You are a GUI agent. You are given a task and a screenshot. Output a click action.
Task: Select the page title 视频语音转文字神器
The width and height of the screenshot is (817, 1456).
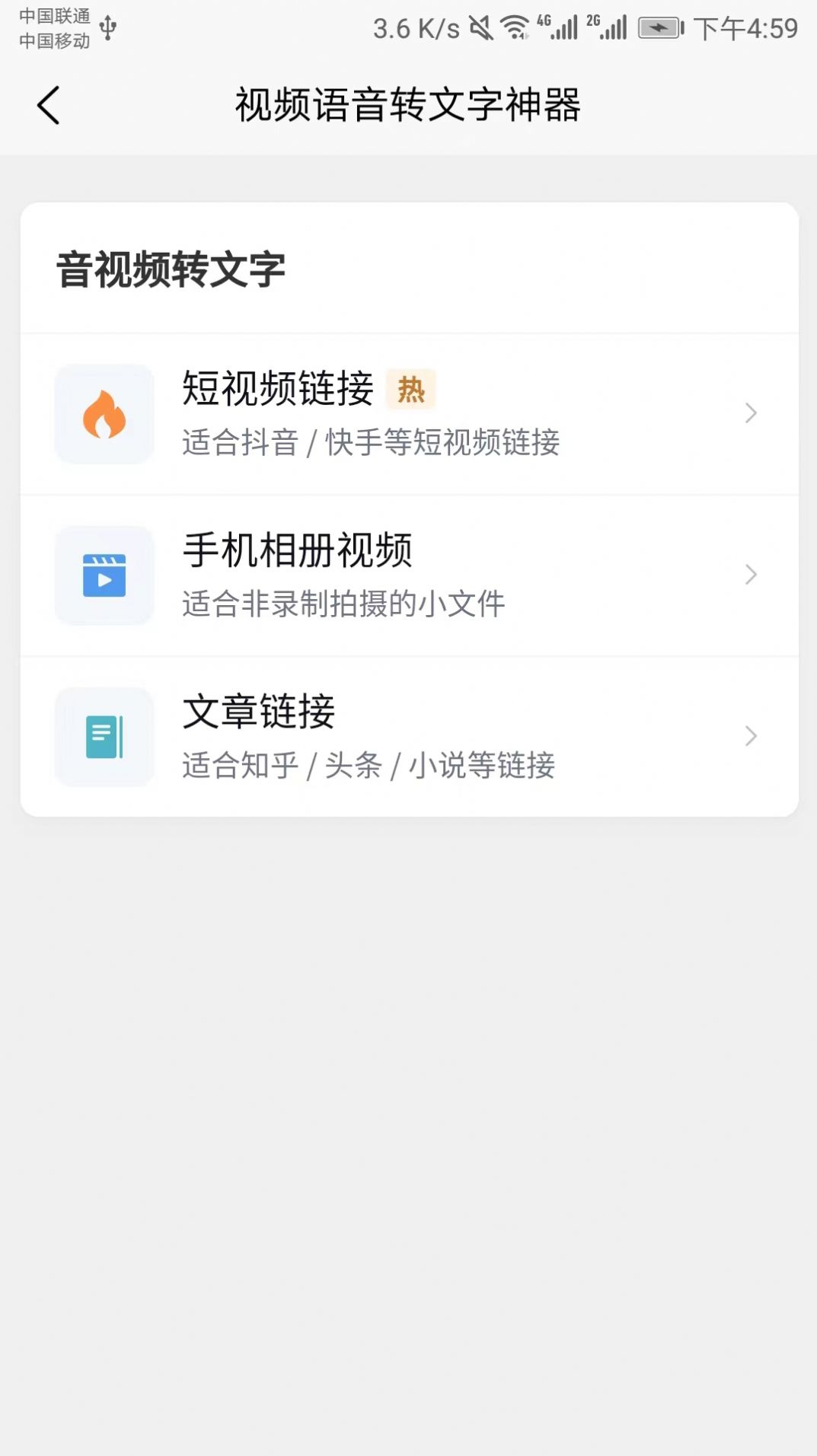coord(408,106)
